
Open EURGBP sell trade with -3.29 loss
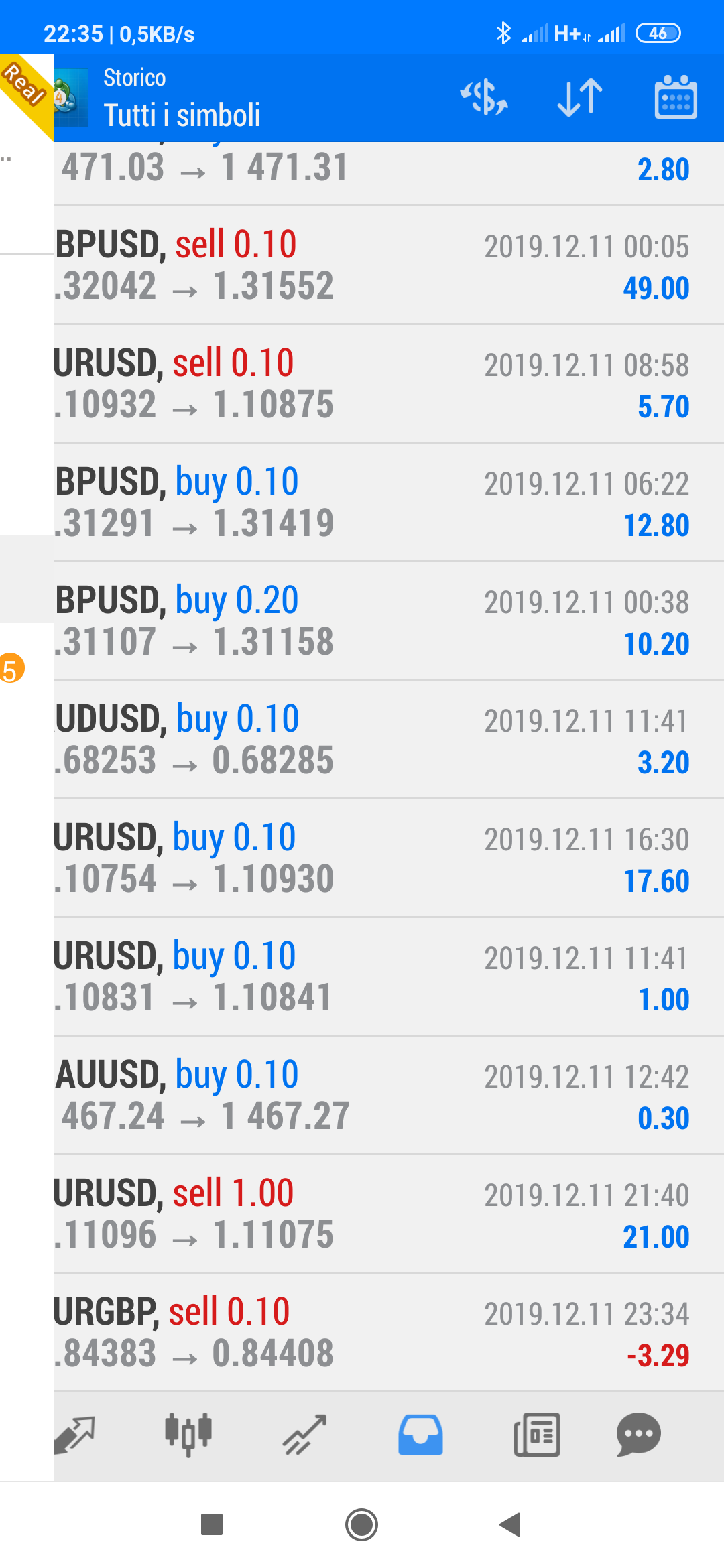pos(389,1333)
